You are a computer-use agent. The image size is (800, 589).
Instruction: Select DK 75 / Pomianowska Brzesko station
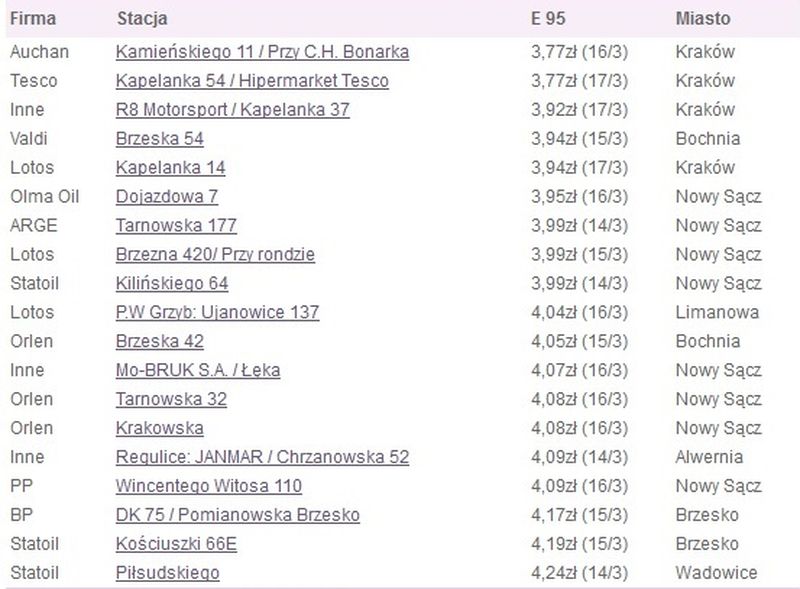(237, 516)
